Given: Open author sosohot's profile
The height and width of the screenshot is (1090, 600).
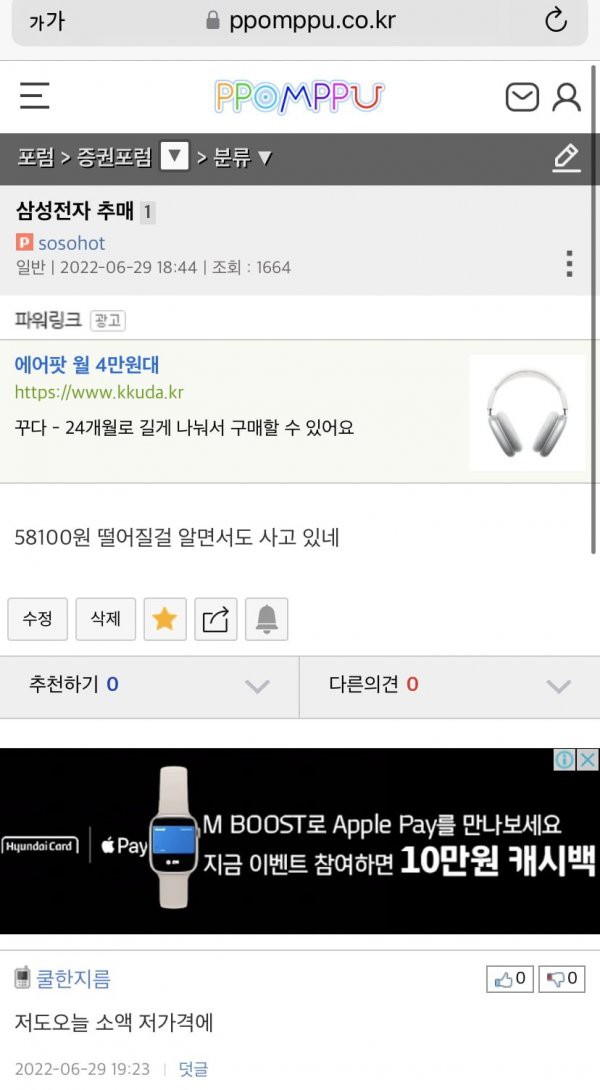Looking at the screenshot, I should (70, 243).
